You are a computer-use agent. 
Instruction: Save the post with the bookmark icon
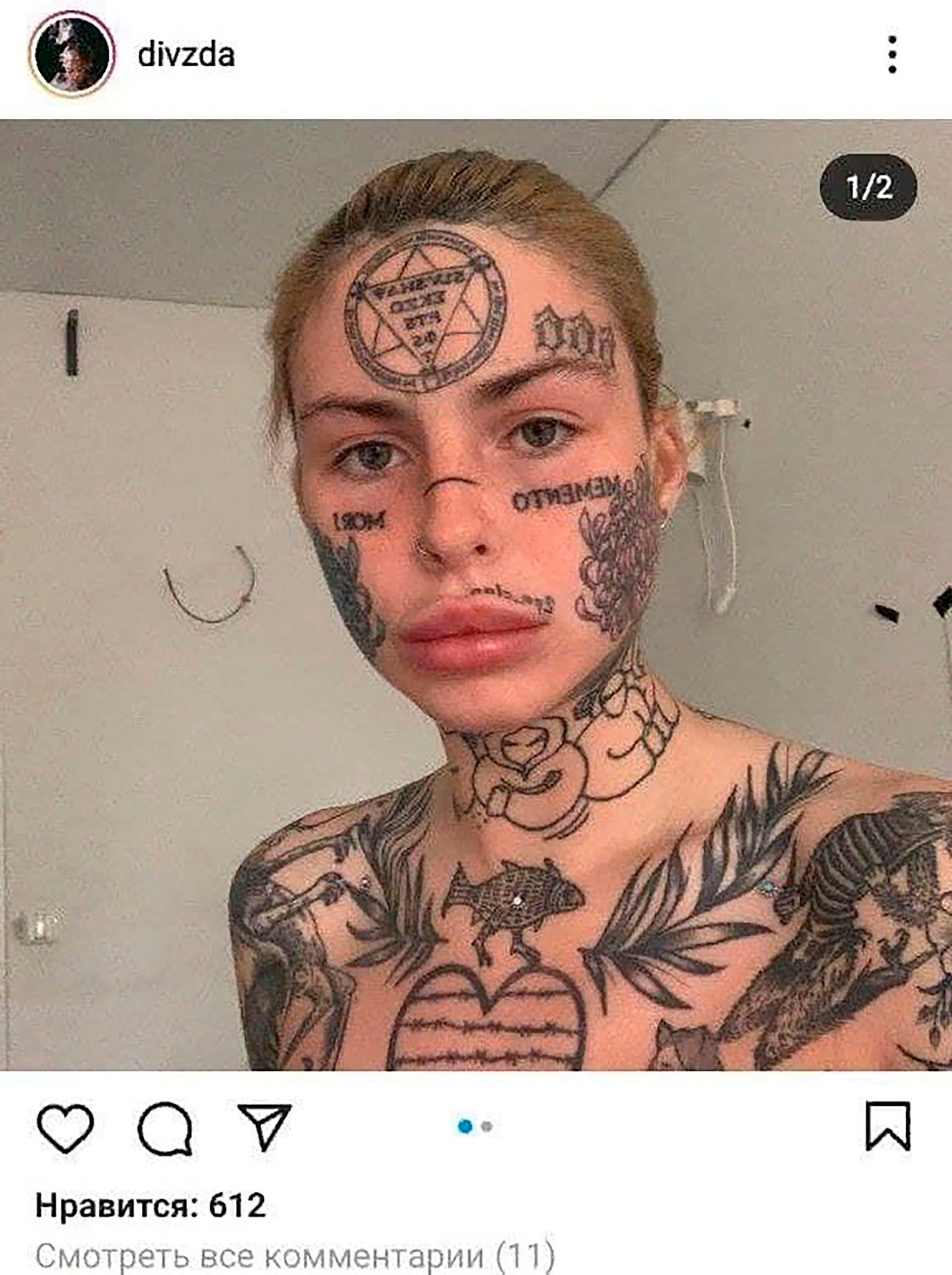point(888,1126)
